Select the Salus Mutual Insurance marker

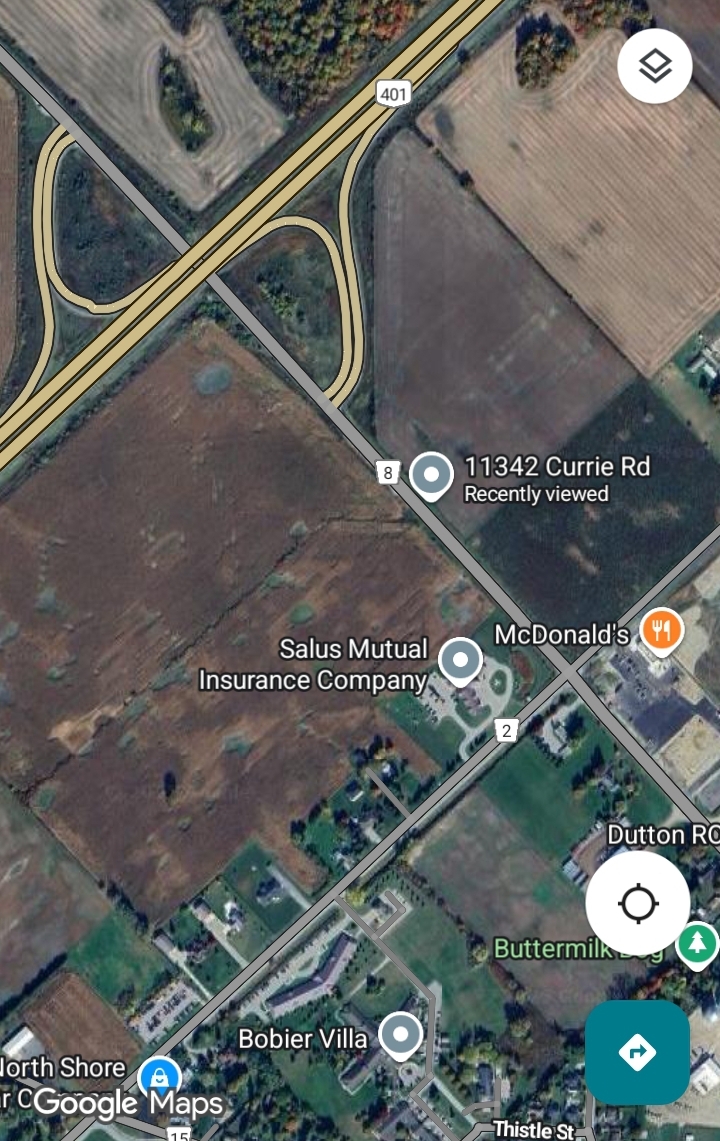(461, 659)
